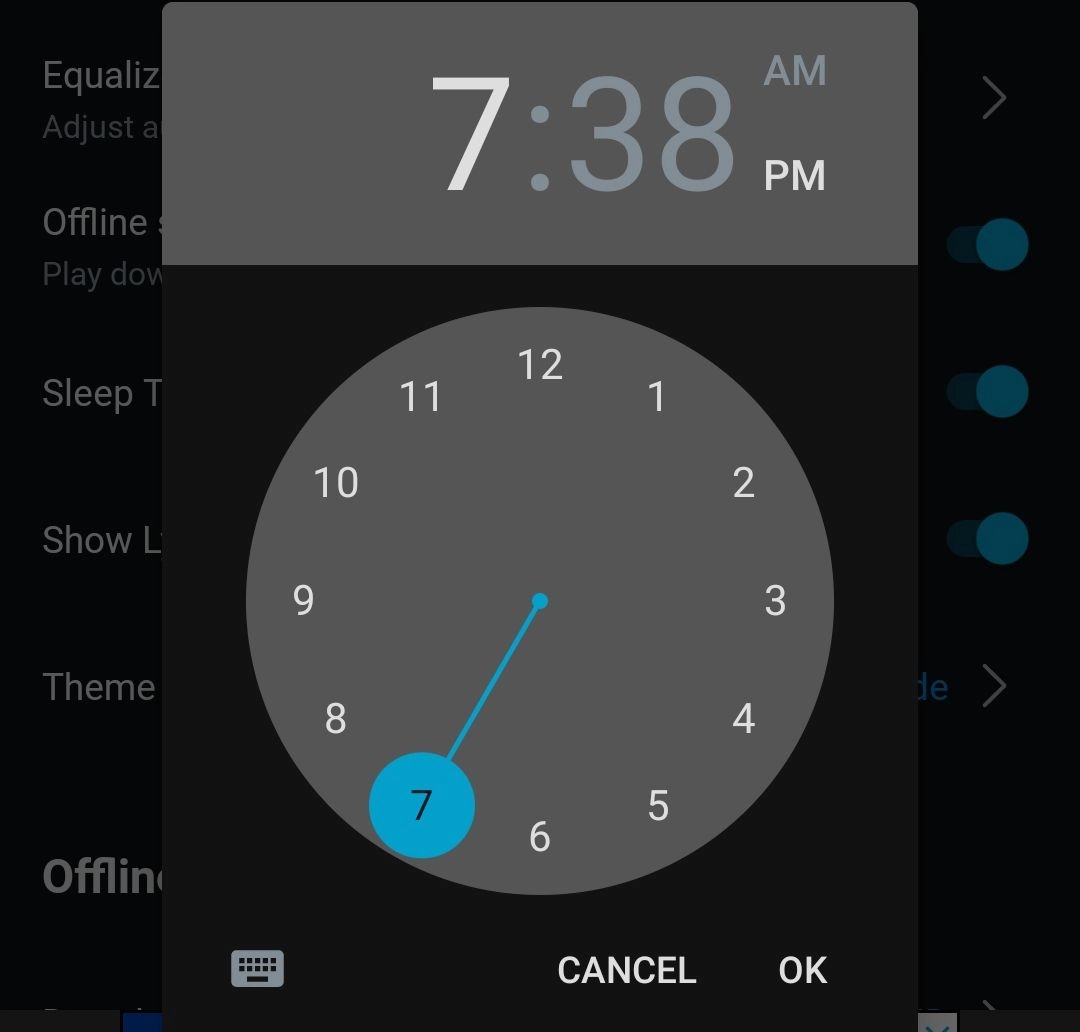1080x1032 pixels.
Task: Select 11 on the clock face
Action: (x=421, y=397)
